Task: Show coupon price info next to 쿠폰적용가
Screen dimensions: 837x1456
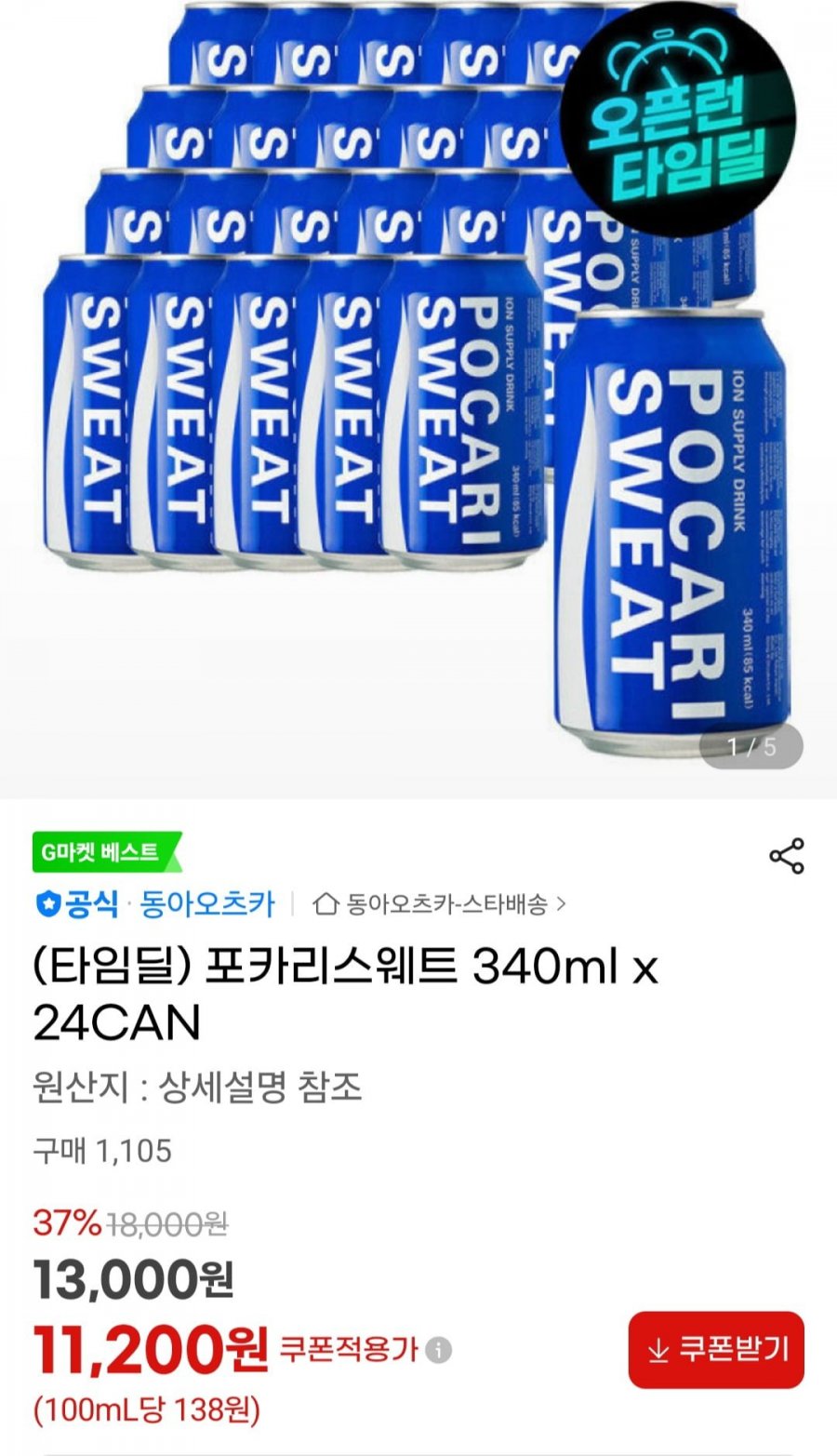Action: click(439, 1350)
